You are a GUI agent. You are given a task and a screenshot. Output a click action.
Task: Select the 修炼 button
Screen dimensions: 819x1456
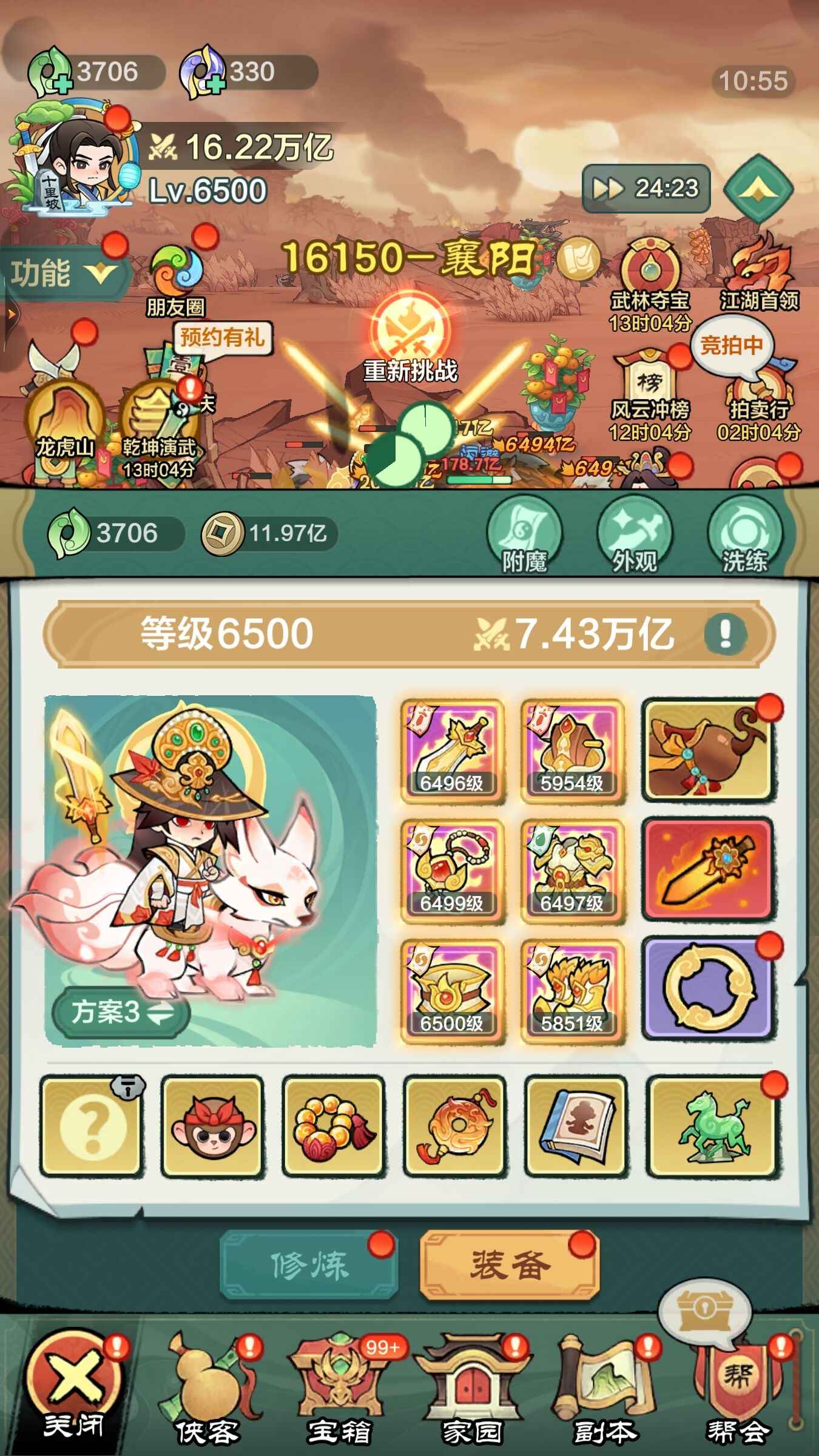coord(309,1265)
